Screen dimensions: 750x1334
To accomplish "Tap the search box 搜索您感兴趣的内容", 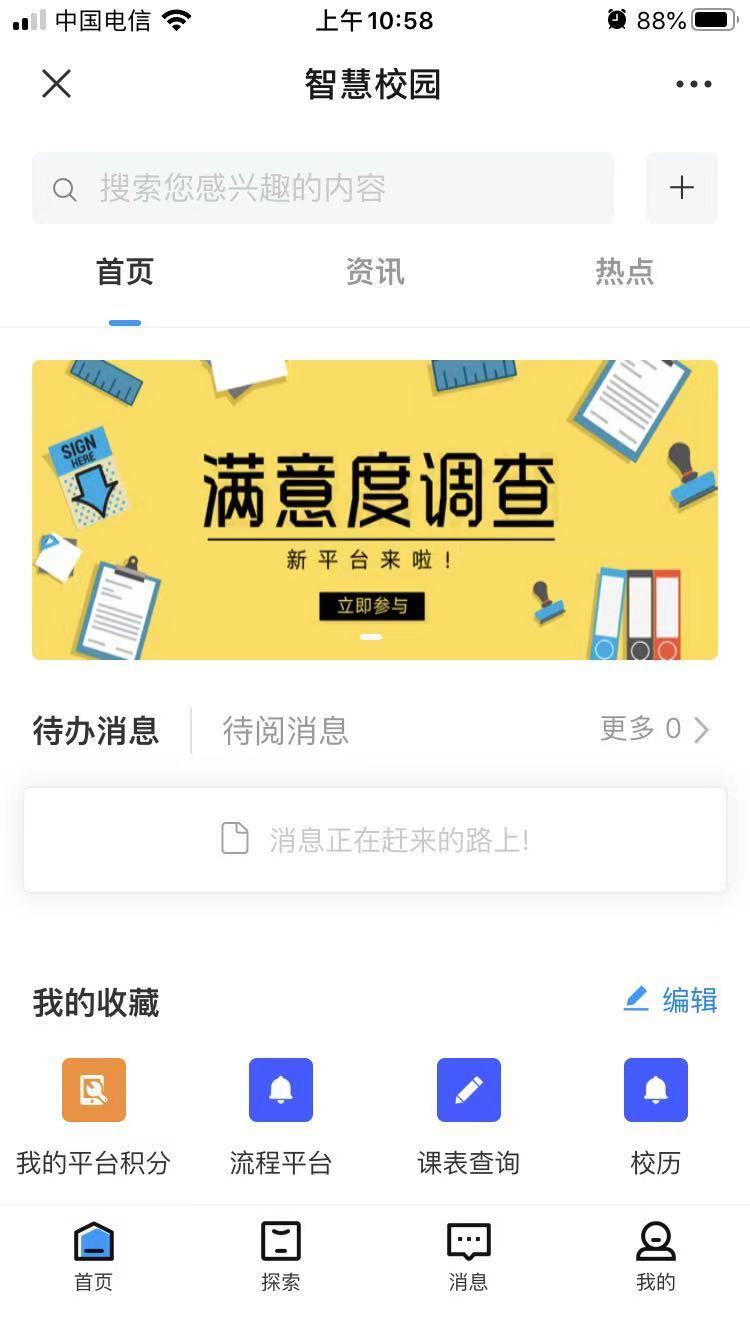I will click(x=323, y=188).
